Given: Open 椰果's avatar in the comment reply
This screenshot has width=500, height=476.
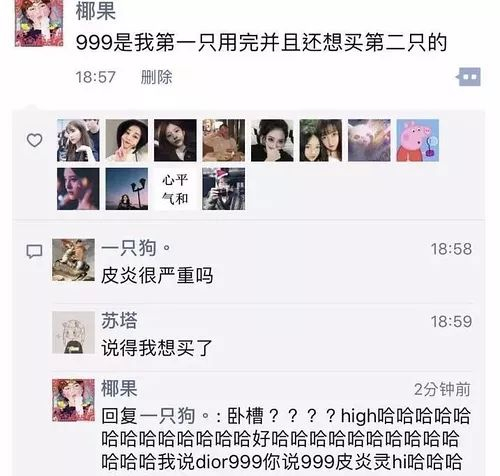Looking at the screenshot, I should 73,400.
